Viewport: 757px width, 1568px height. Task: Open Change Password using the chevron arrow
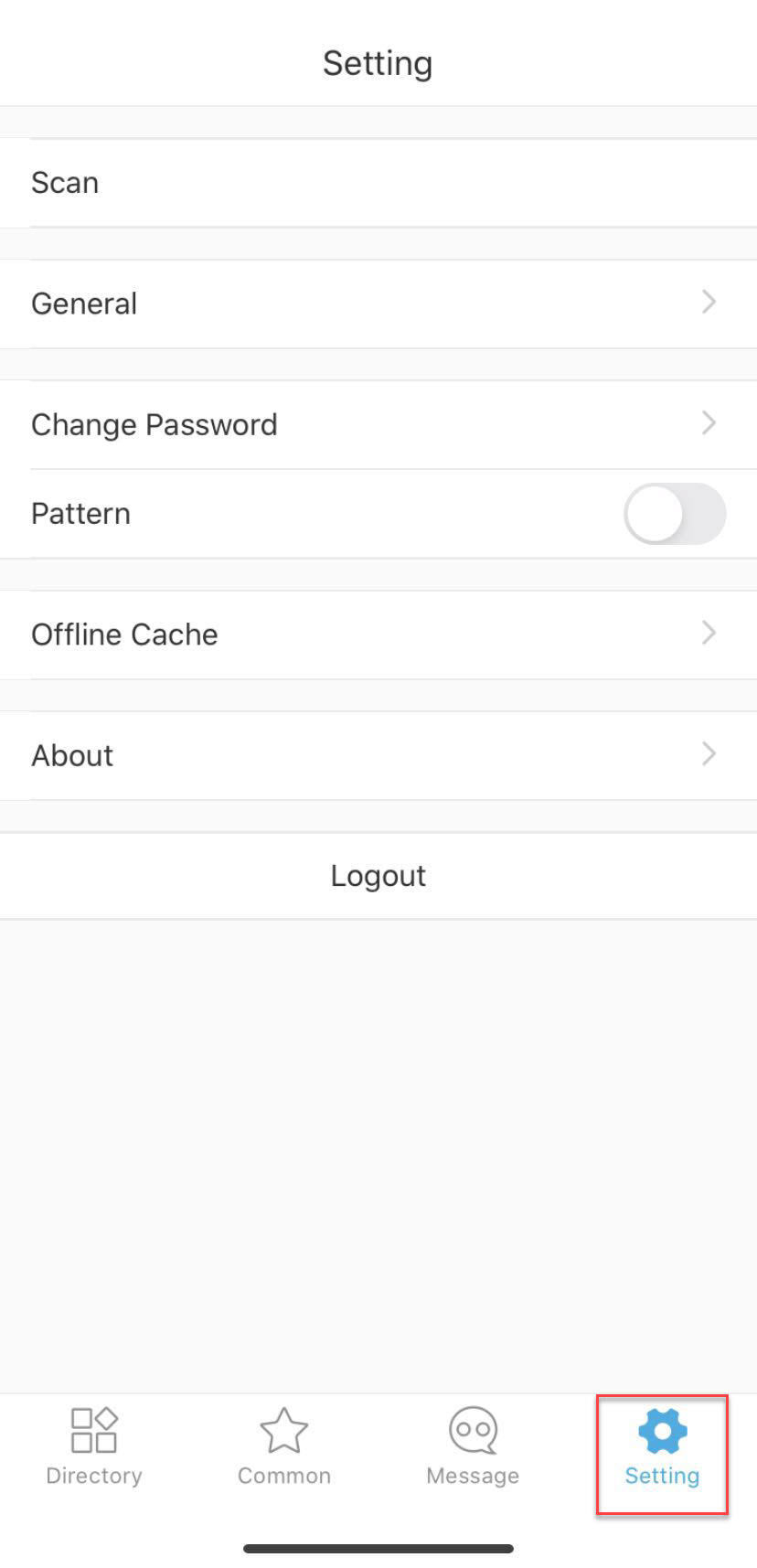[708, 422]
